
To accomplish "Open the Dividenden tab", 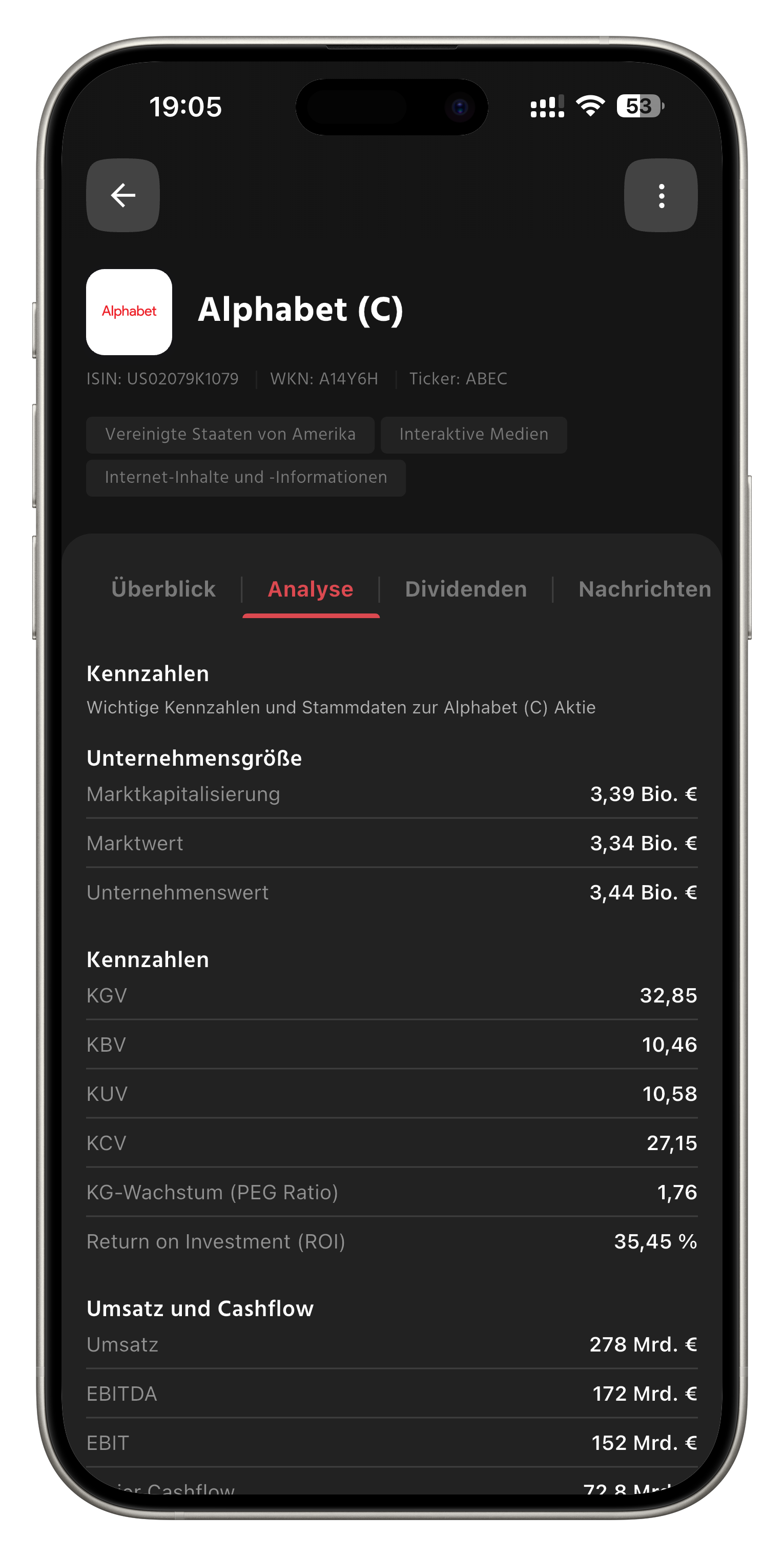I will pos(466,589).
